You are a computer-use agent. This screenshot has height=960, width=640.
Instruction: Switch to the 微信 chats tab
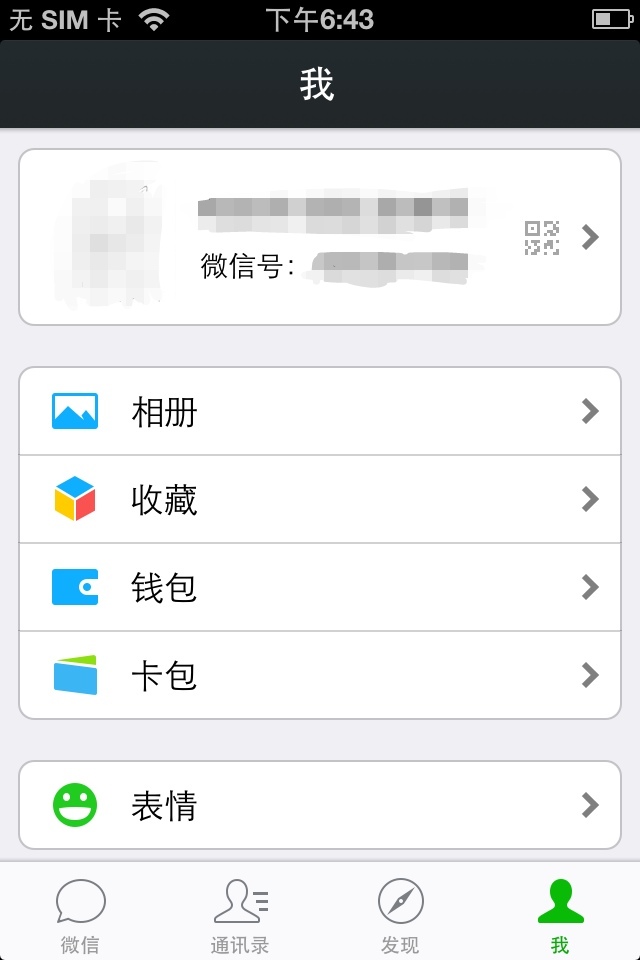click(x=80, y=915)
